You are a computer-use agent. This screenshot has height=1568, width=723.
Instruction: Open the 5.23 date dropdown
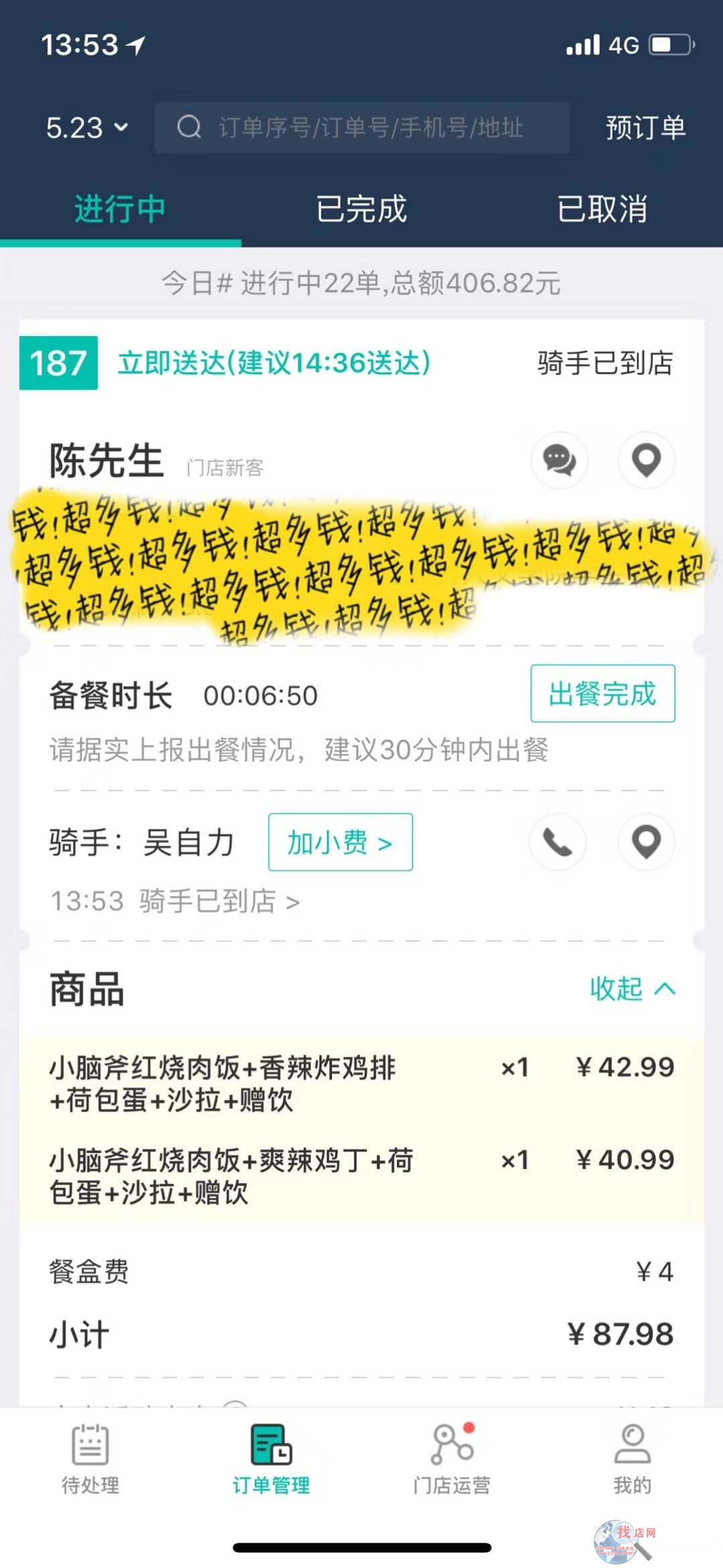(87, 128)
